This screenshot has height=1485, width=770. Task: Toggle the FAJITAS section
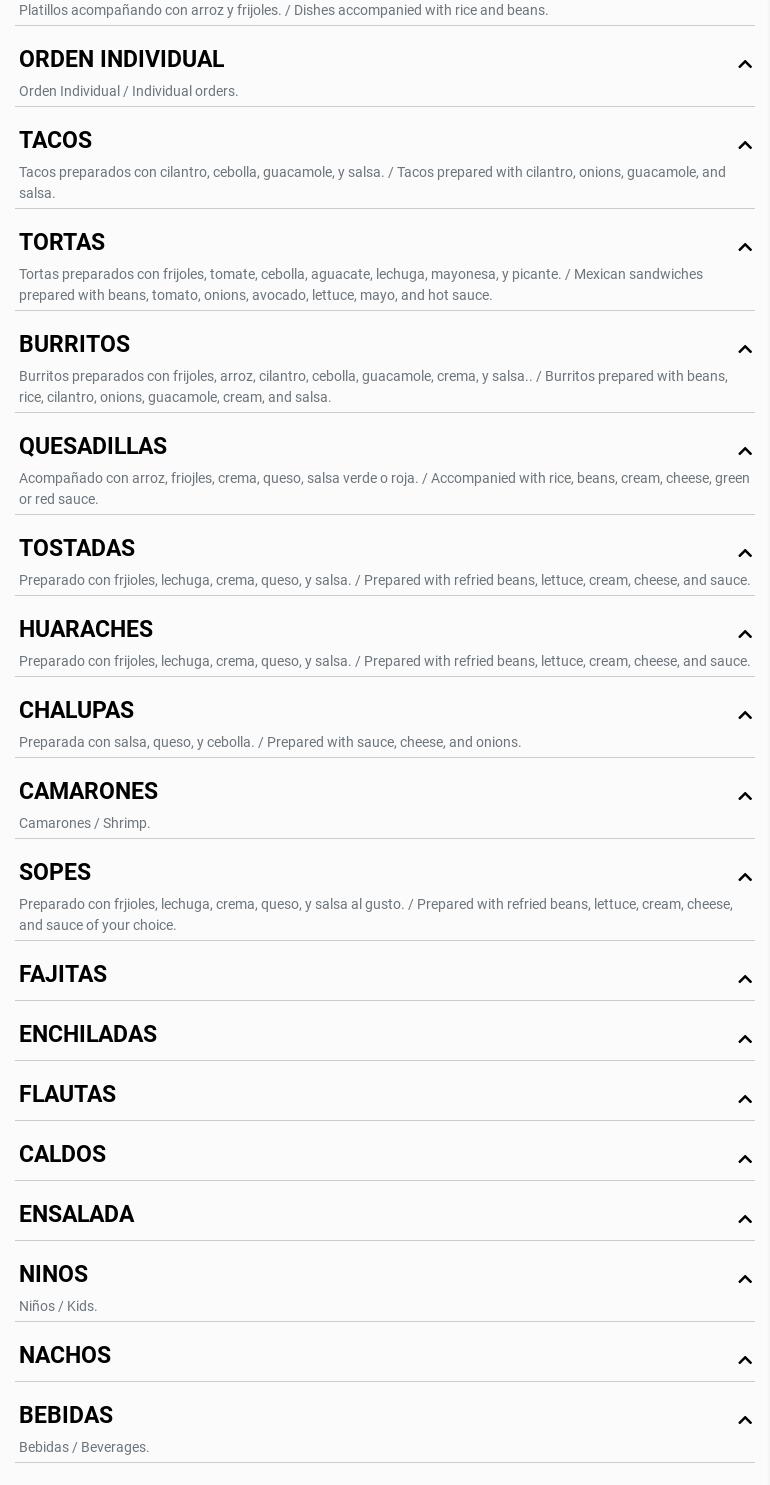point(745,979)
